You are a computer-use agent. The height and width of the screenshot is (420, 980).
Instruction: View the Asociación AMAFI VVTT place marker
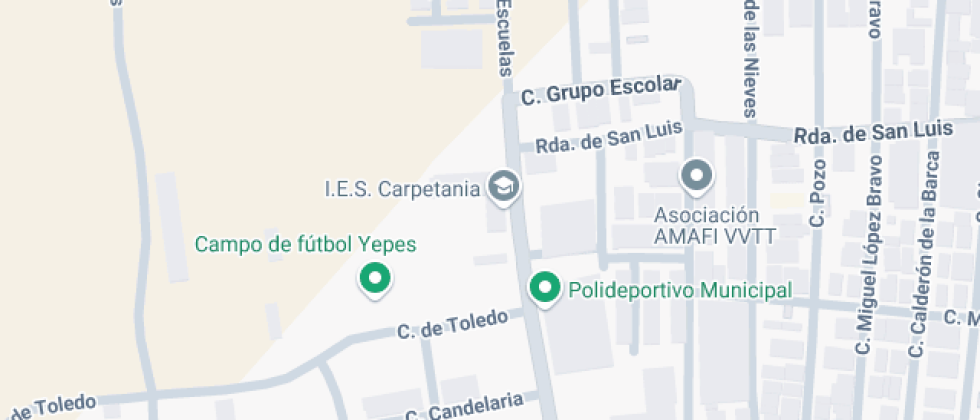click(696, 177)
